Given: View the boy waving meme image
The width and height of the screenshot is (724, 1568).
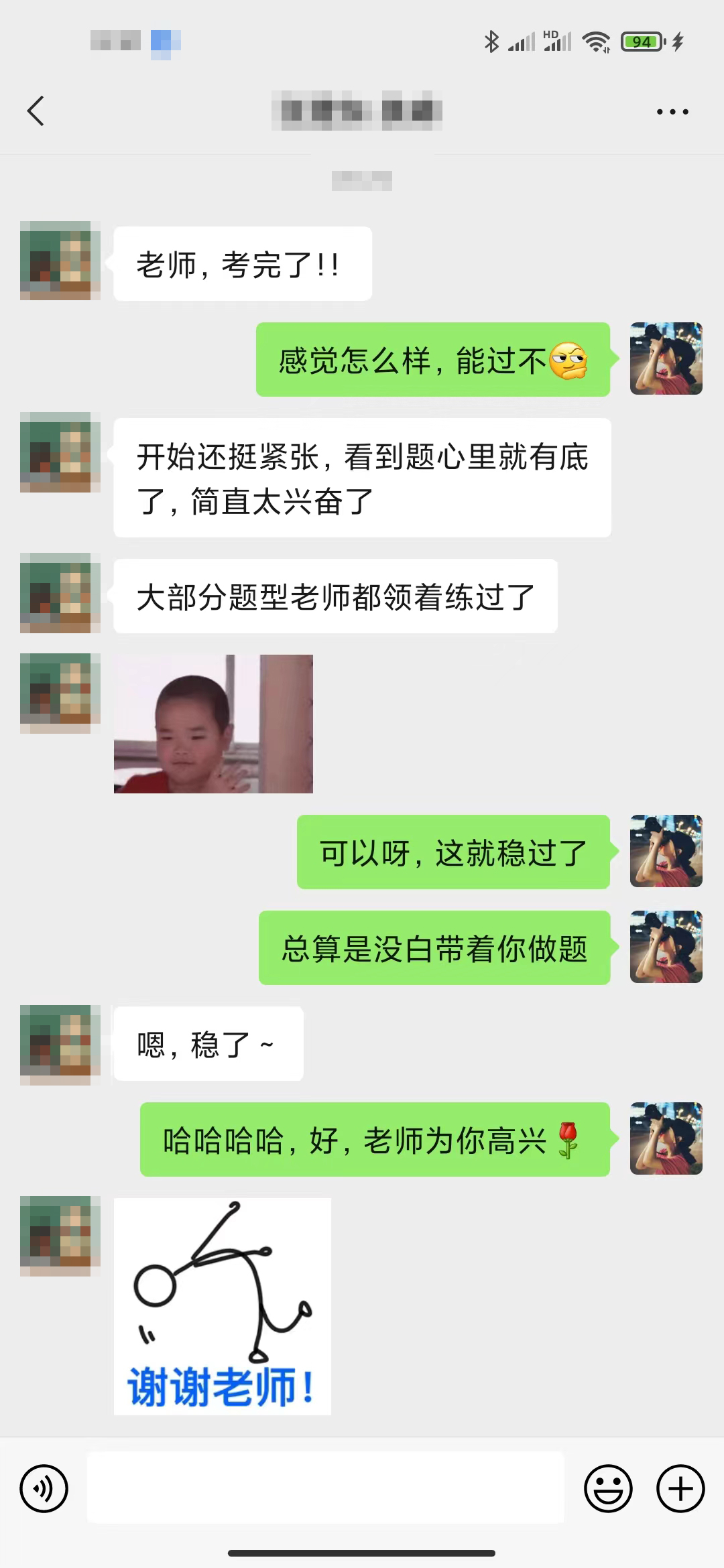Looking at the screenshot, I should pos(213,724).
